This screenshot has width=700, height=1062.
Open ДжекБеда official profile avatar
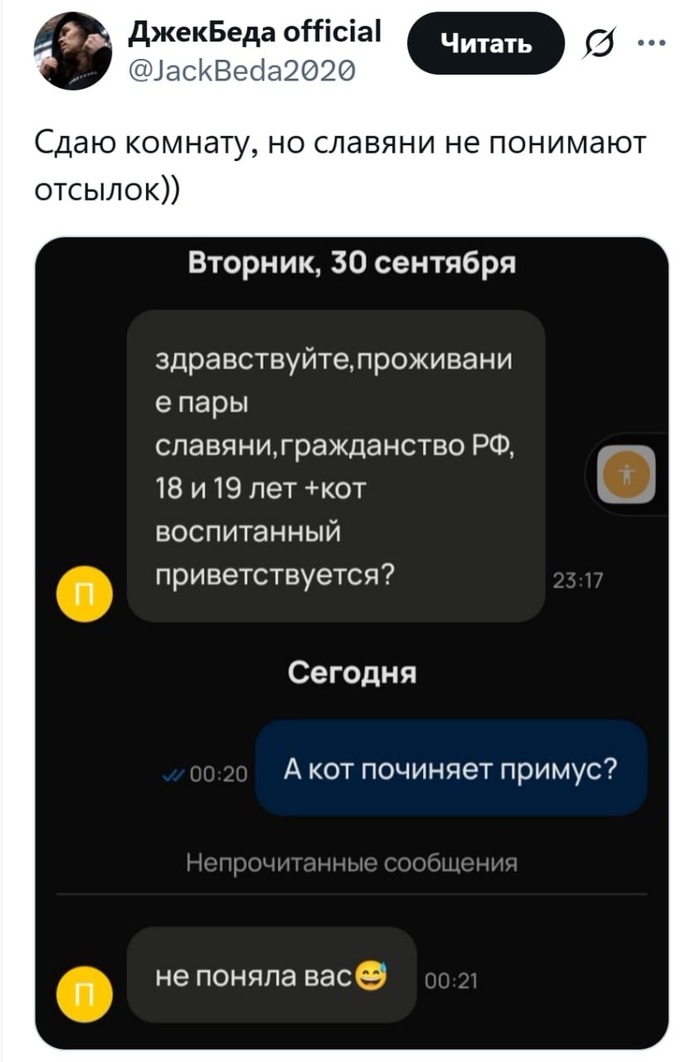(x=72, y=51)
